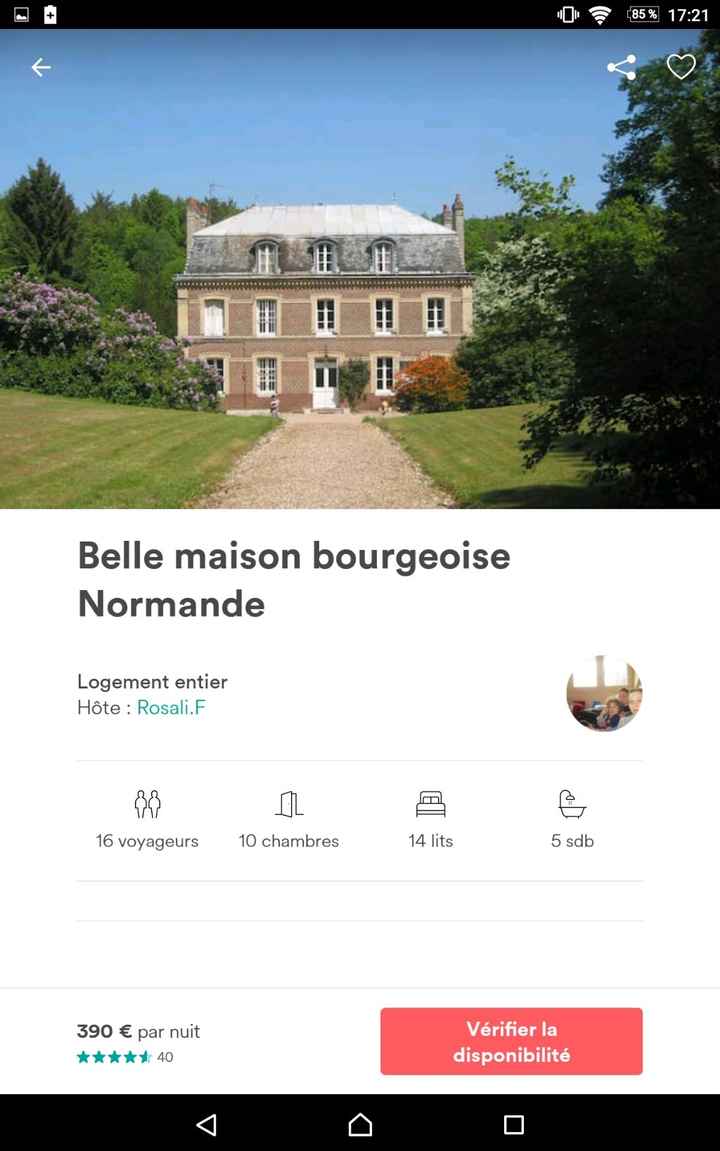Tap the door icon for 10 chambres

(288, 803)
